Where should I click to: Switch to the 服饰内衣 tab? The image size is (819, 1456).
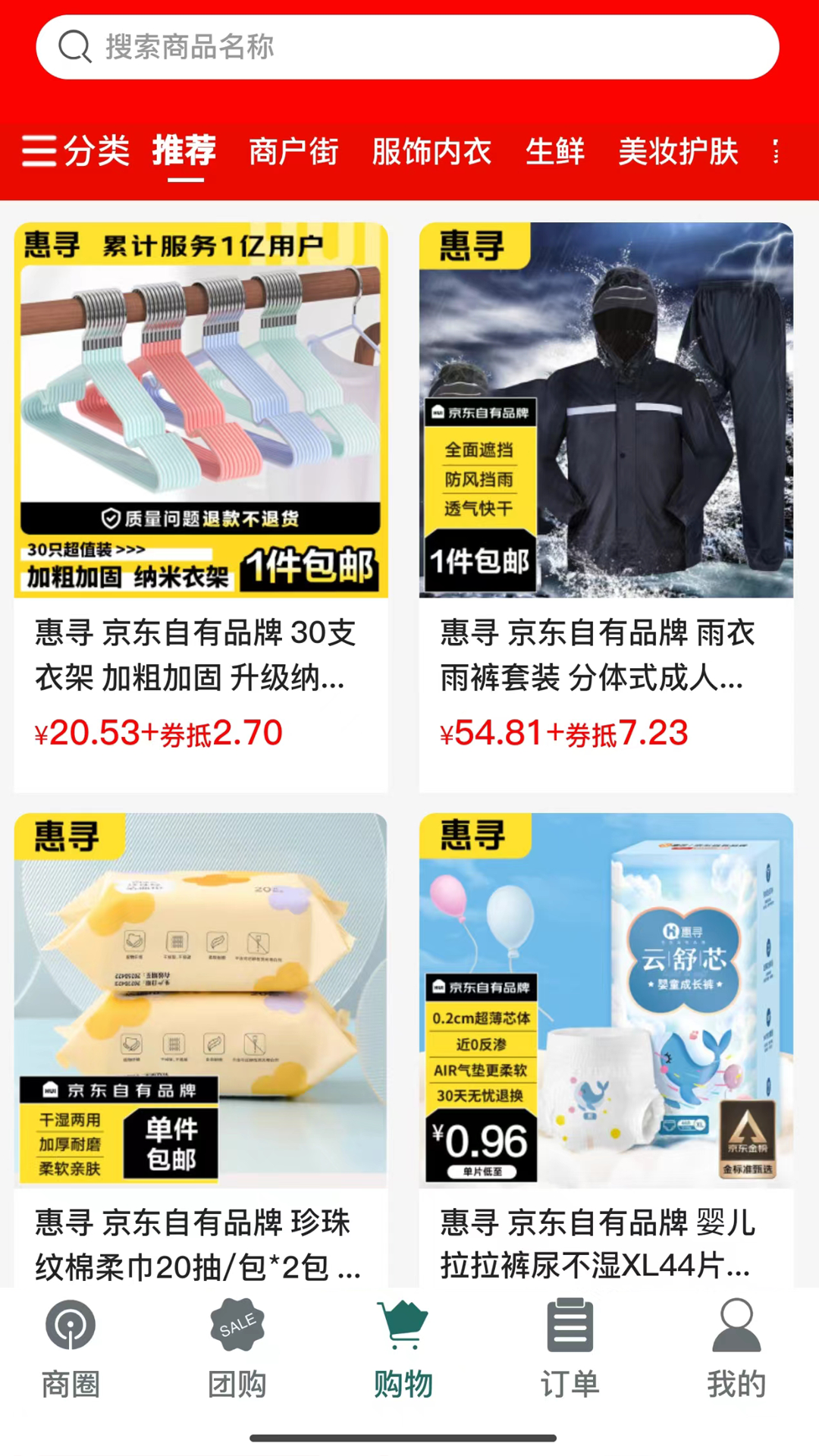(431, 151)
